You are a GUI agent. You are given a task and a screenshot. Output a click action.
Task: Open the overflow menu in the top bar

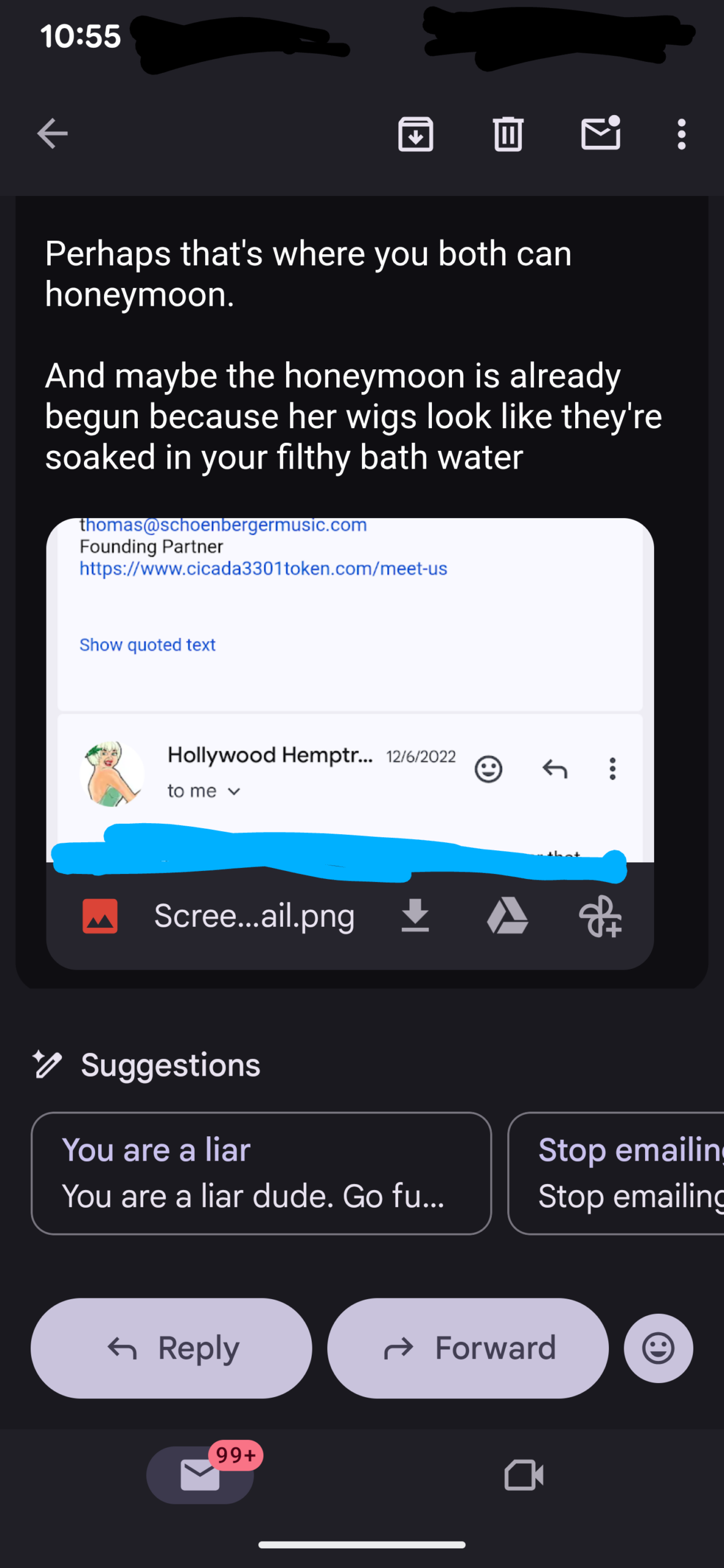tap(681, 134)
